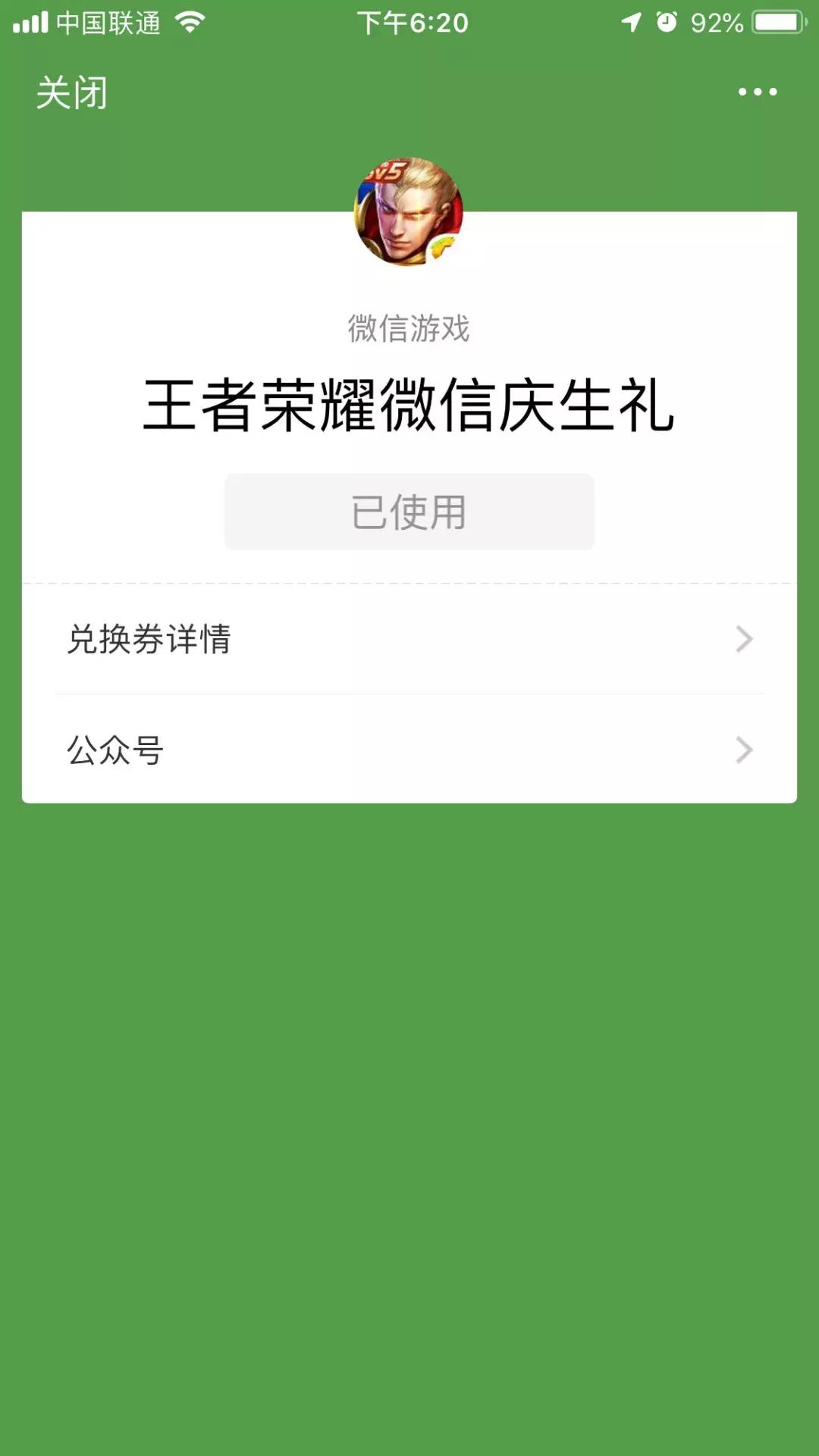
Task: Tap the dashed divider under 已使用
Action: pyautogui.click(x=408, y=582)
